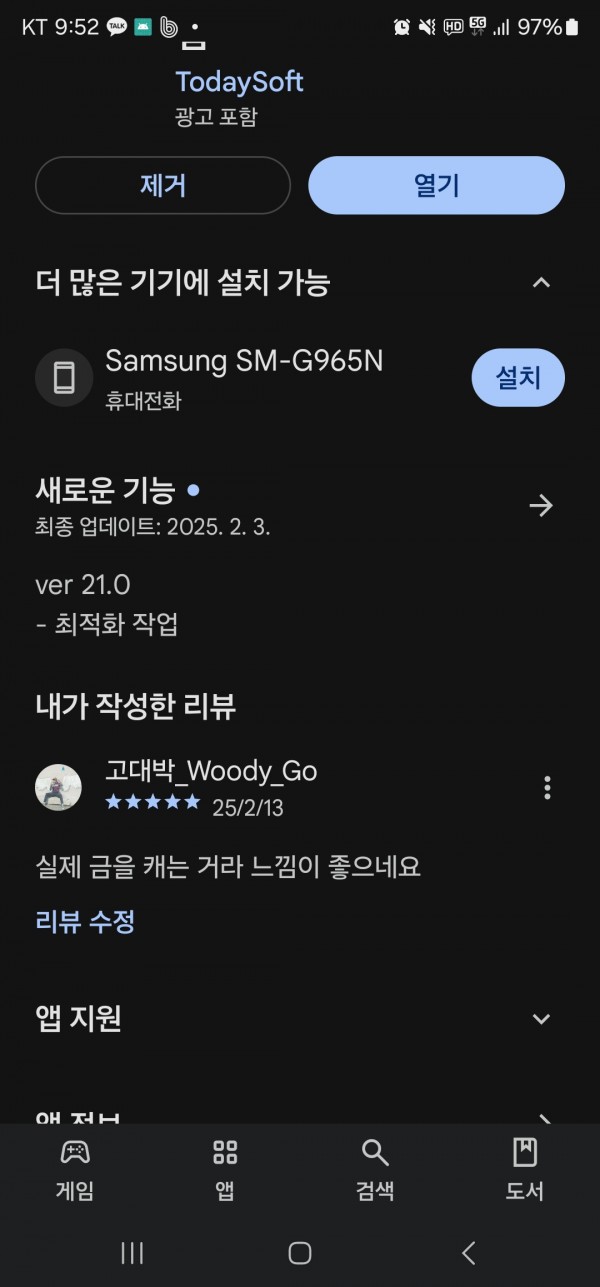Open 새로운 기능 details arrow

click(541, 506)
